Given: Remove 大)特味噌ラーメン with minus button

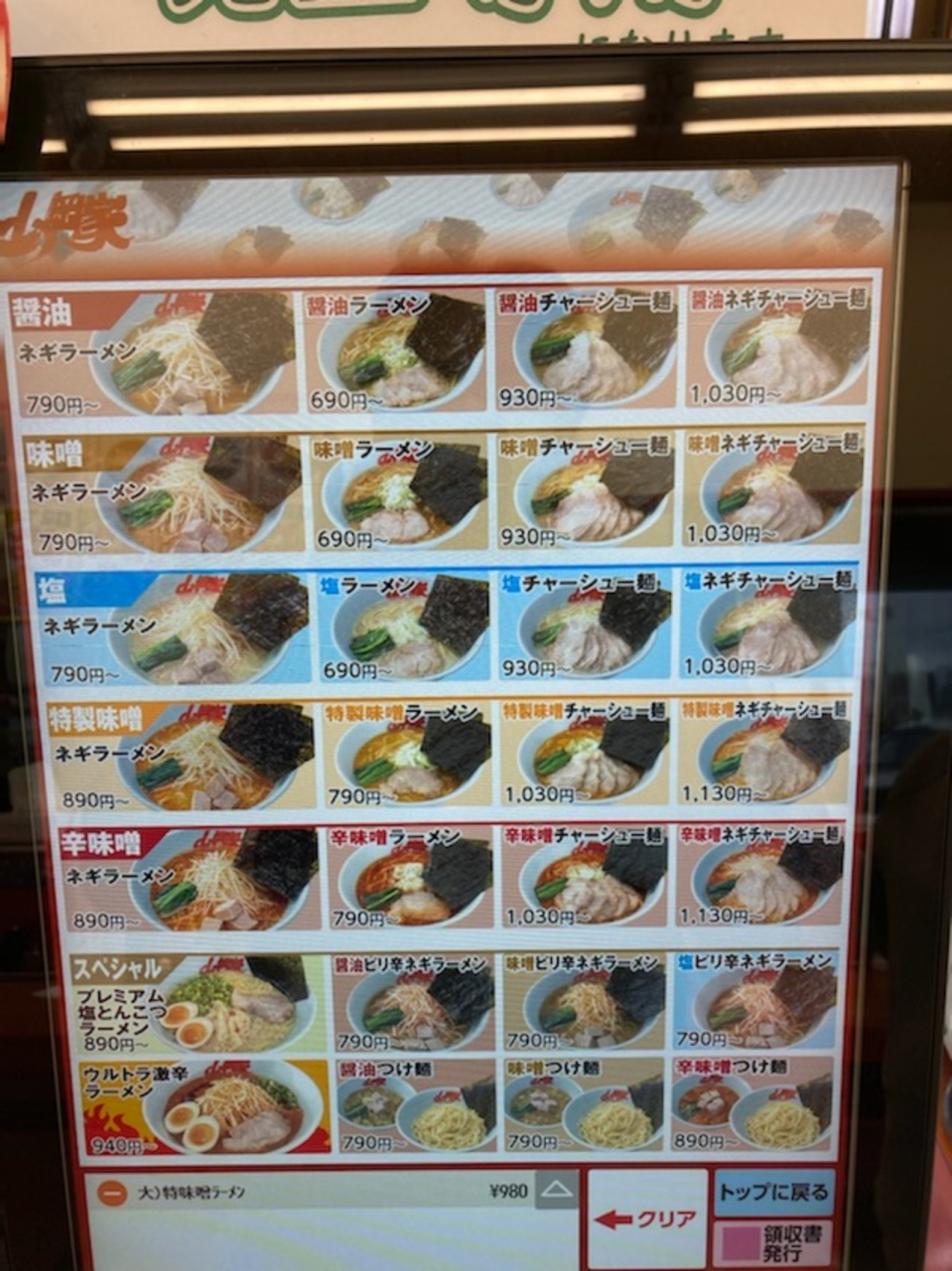Looking at the screenshot, I should [x=112, y=1193].
